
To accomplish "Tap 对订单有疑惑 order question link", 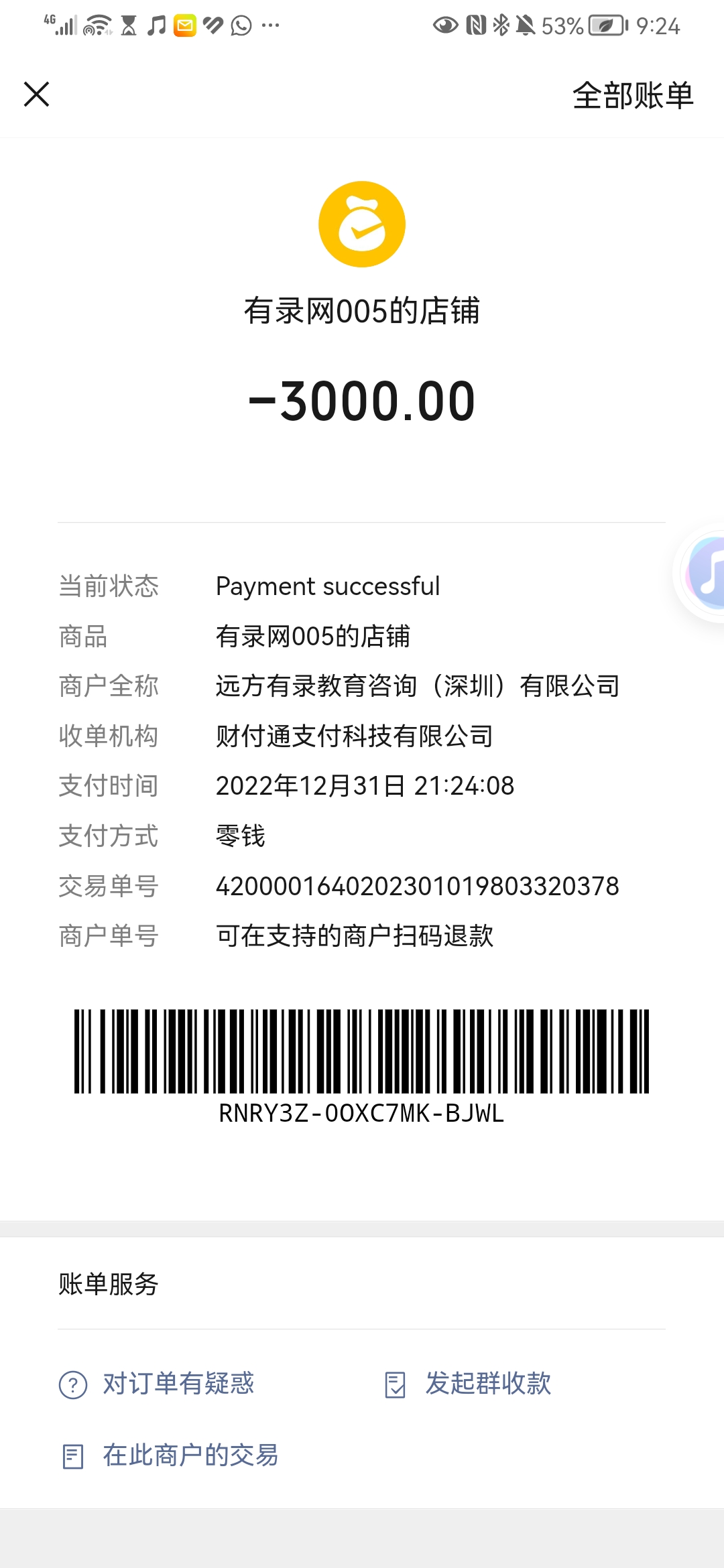I will click(x=158, y=1384).
